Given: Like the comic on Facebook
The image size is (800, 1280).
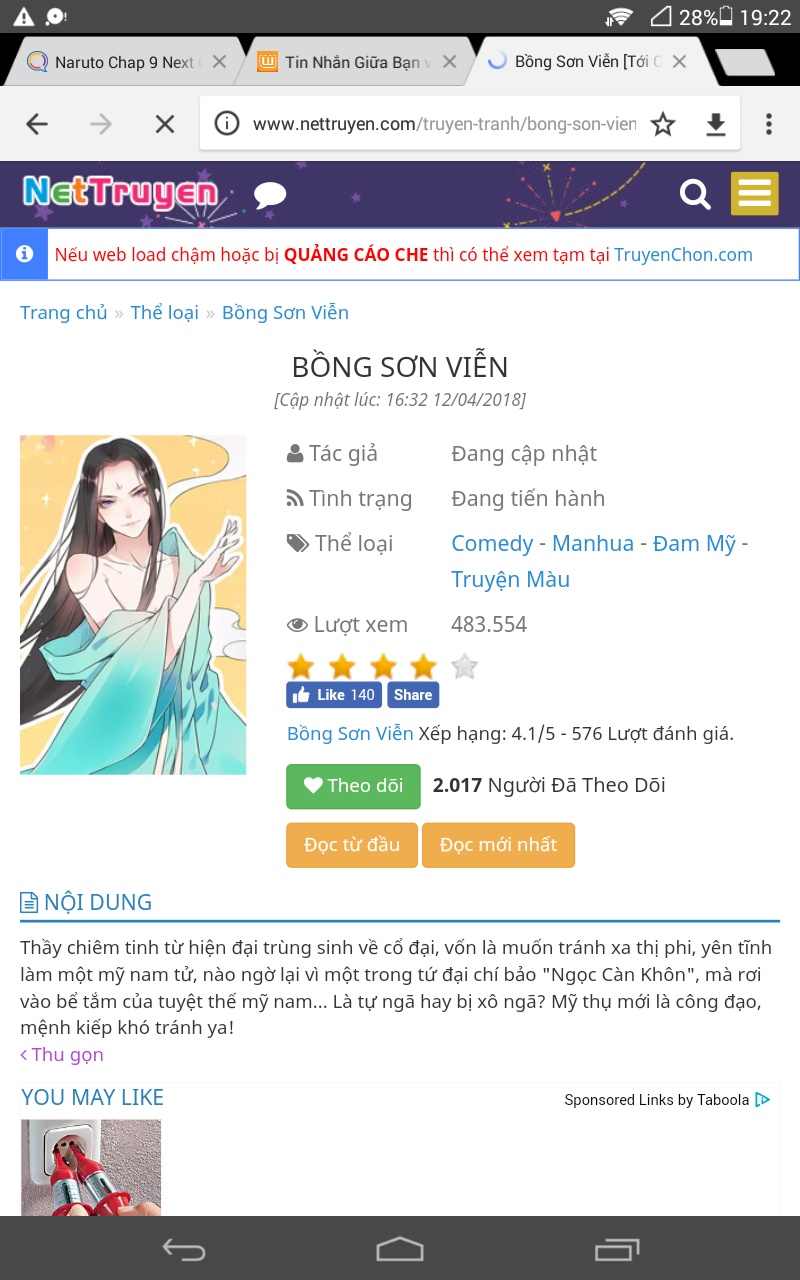Looking at the screenshot, I should (333, 695).
